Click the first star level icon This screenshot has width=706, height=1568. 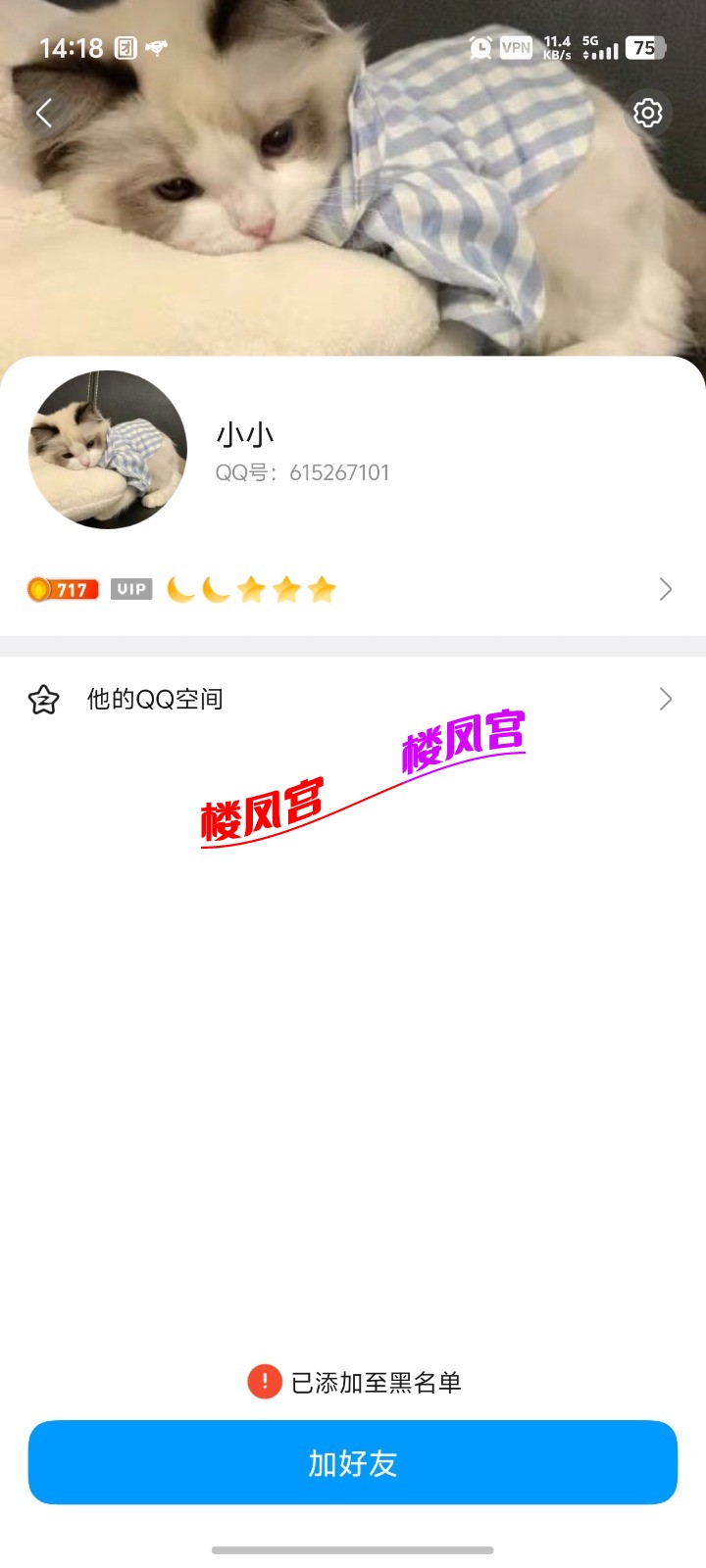253,589
